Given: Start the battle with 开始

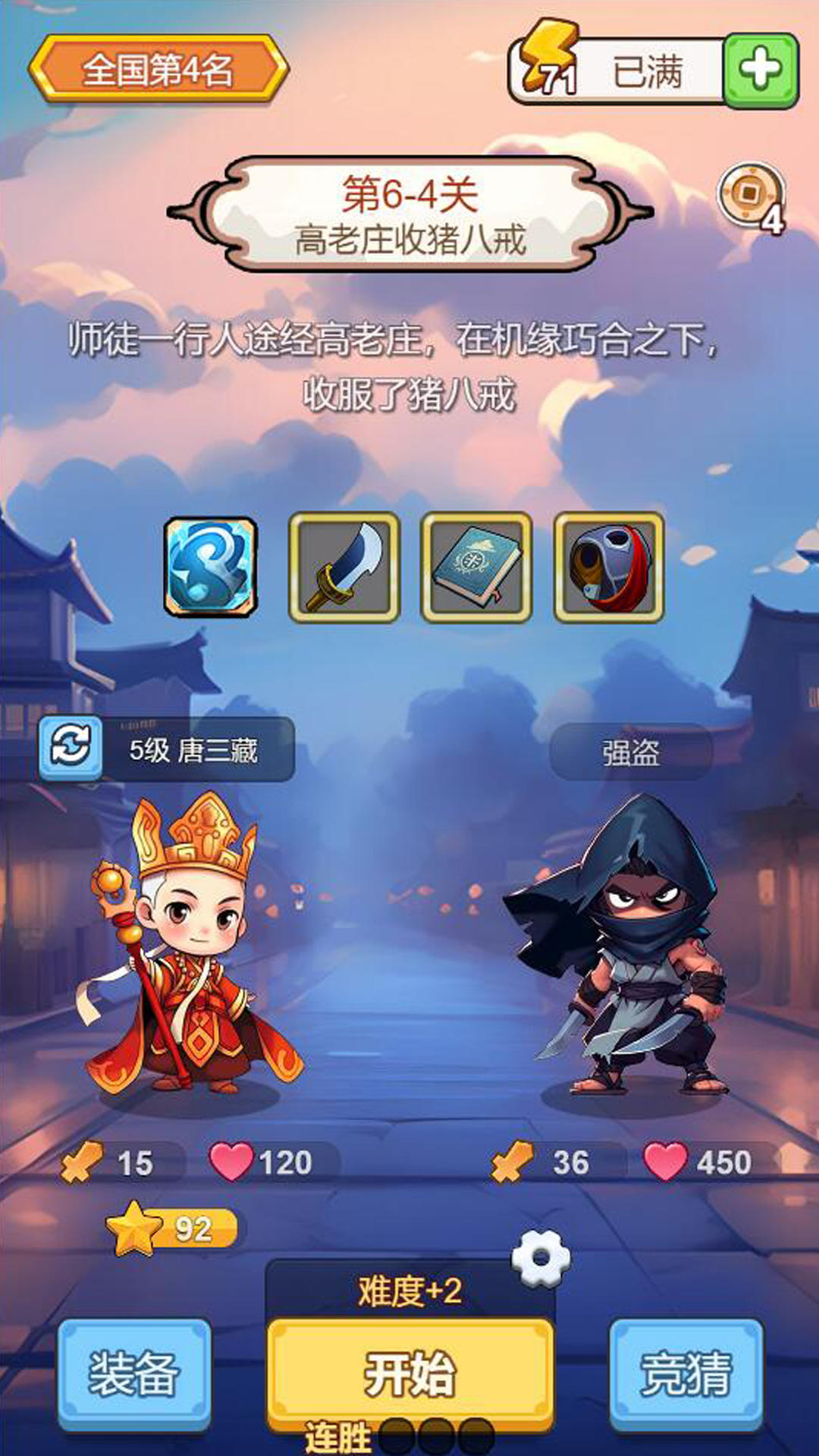Looking at the screenshot, I should click(x=410, y=1374).
